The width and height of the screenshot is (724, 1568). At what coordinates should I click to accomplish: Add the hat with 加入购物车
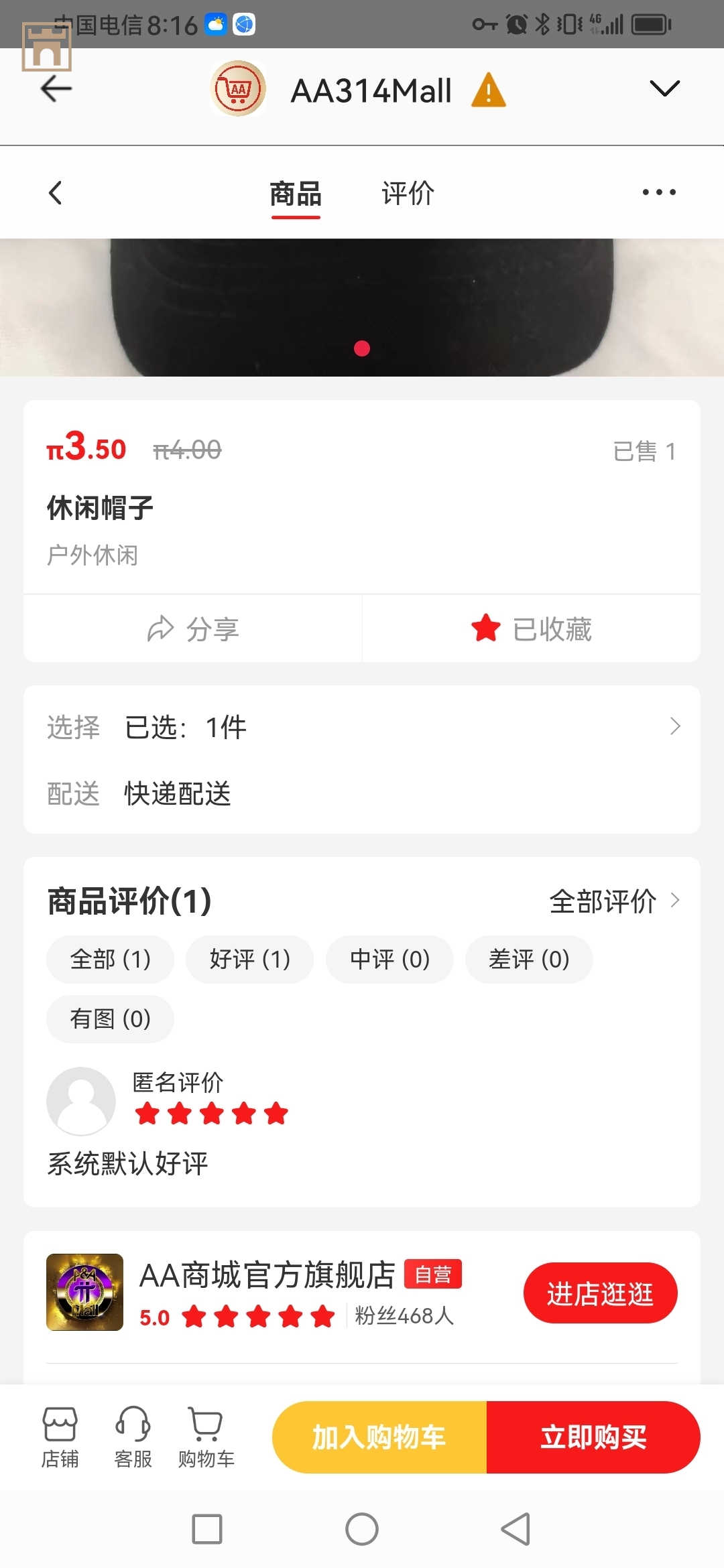(x=379, y=1437)
